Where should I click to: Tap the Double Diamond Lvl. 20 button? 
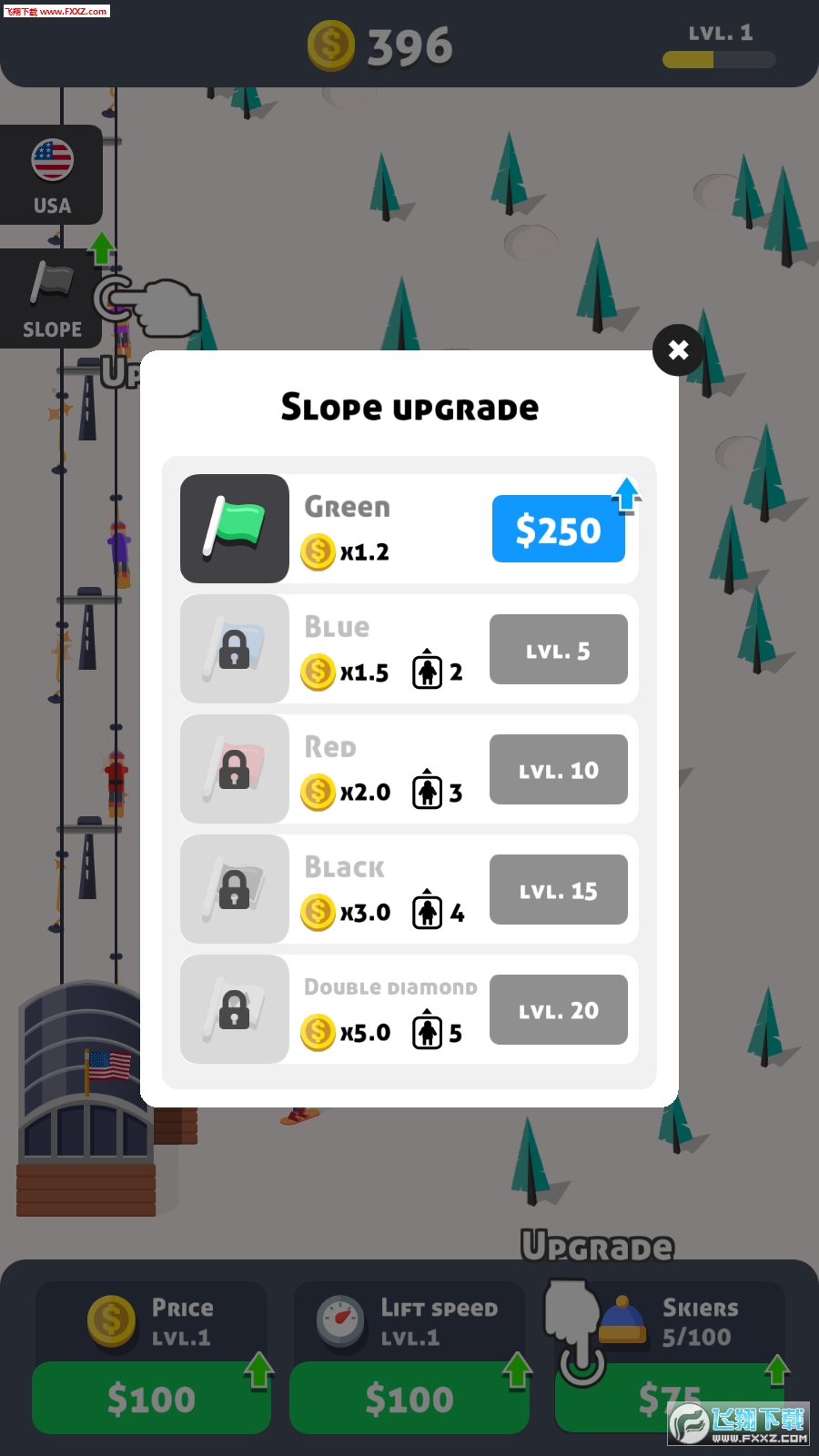pos(558,1010)
